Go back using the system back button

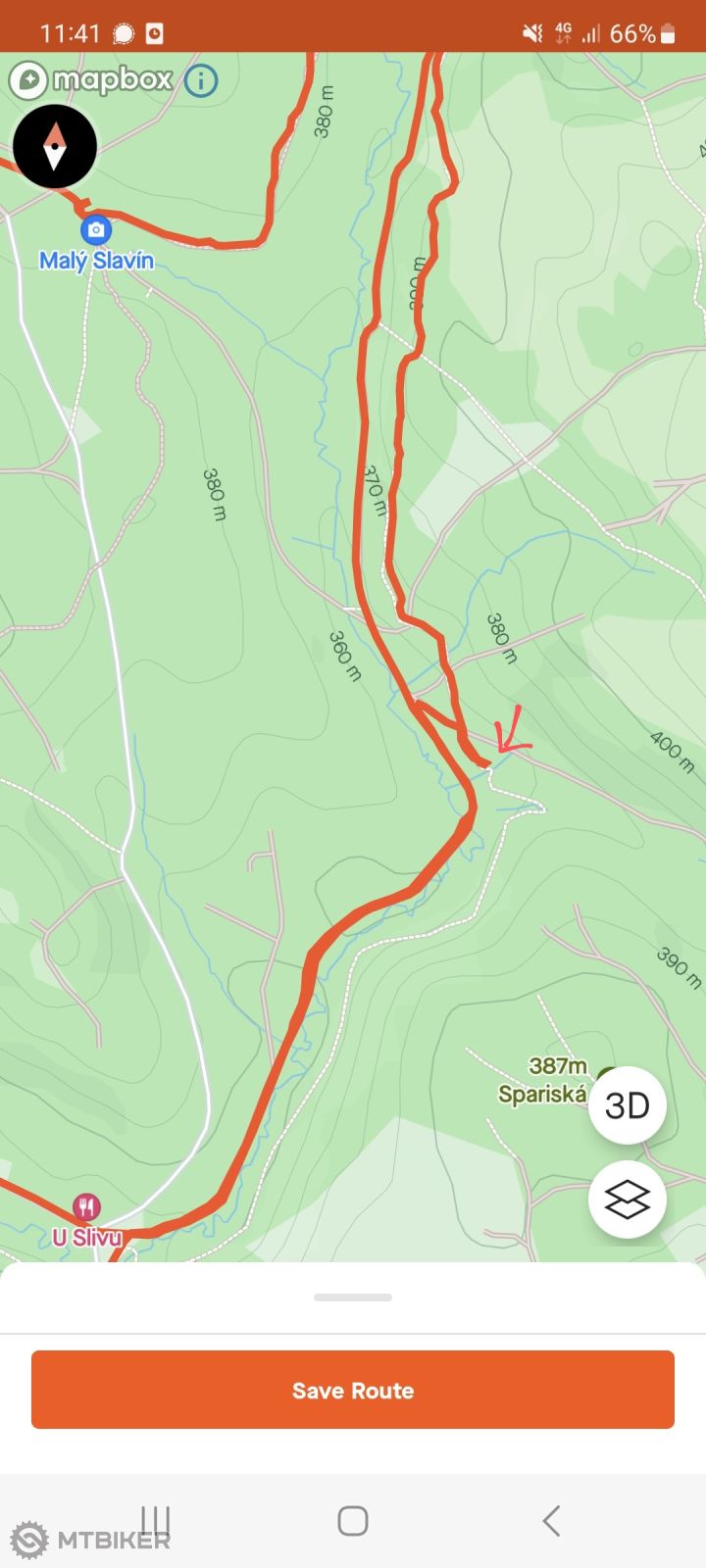point(551,1520)
